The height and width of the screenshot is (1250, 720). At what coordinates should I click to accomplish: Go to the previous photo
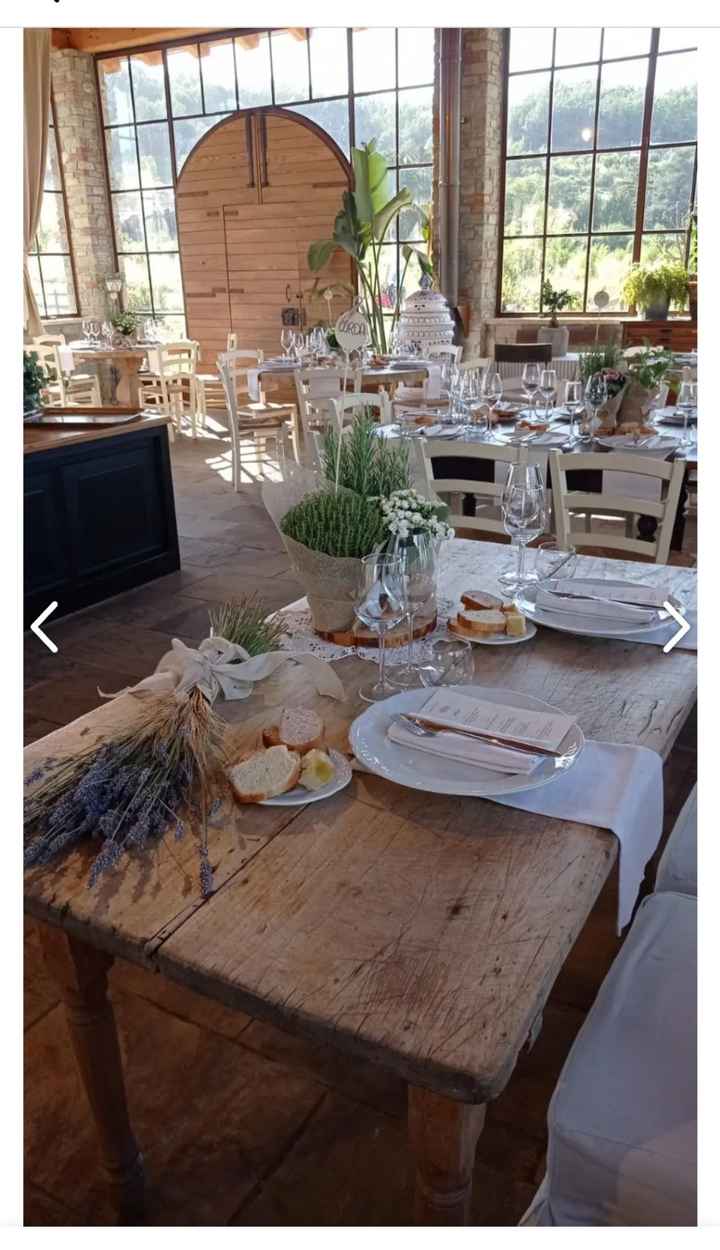point(45,627)
